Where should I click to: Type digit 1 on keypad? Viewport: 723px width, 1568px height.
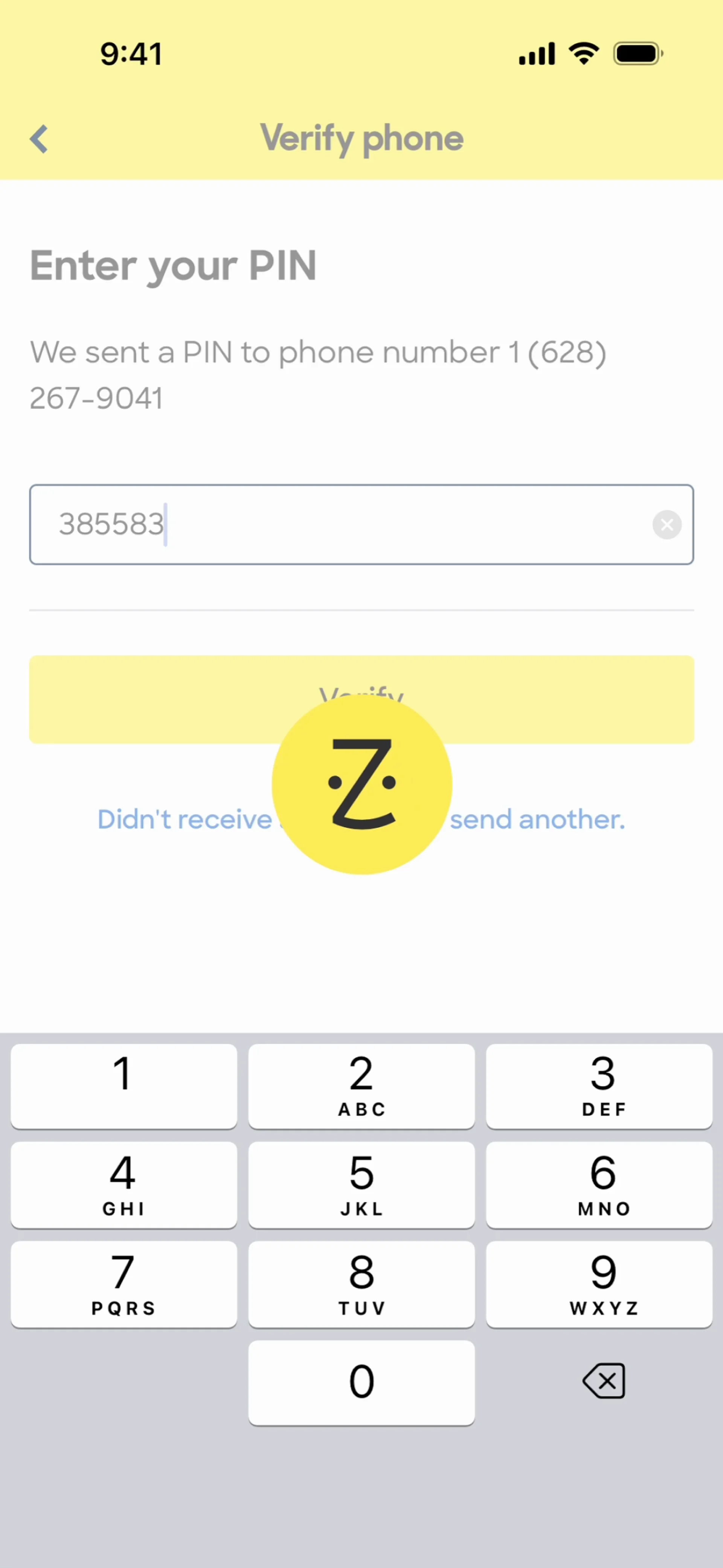pos(124,1086)
